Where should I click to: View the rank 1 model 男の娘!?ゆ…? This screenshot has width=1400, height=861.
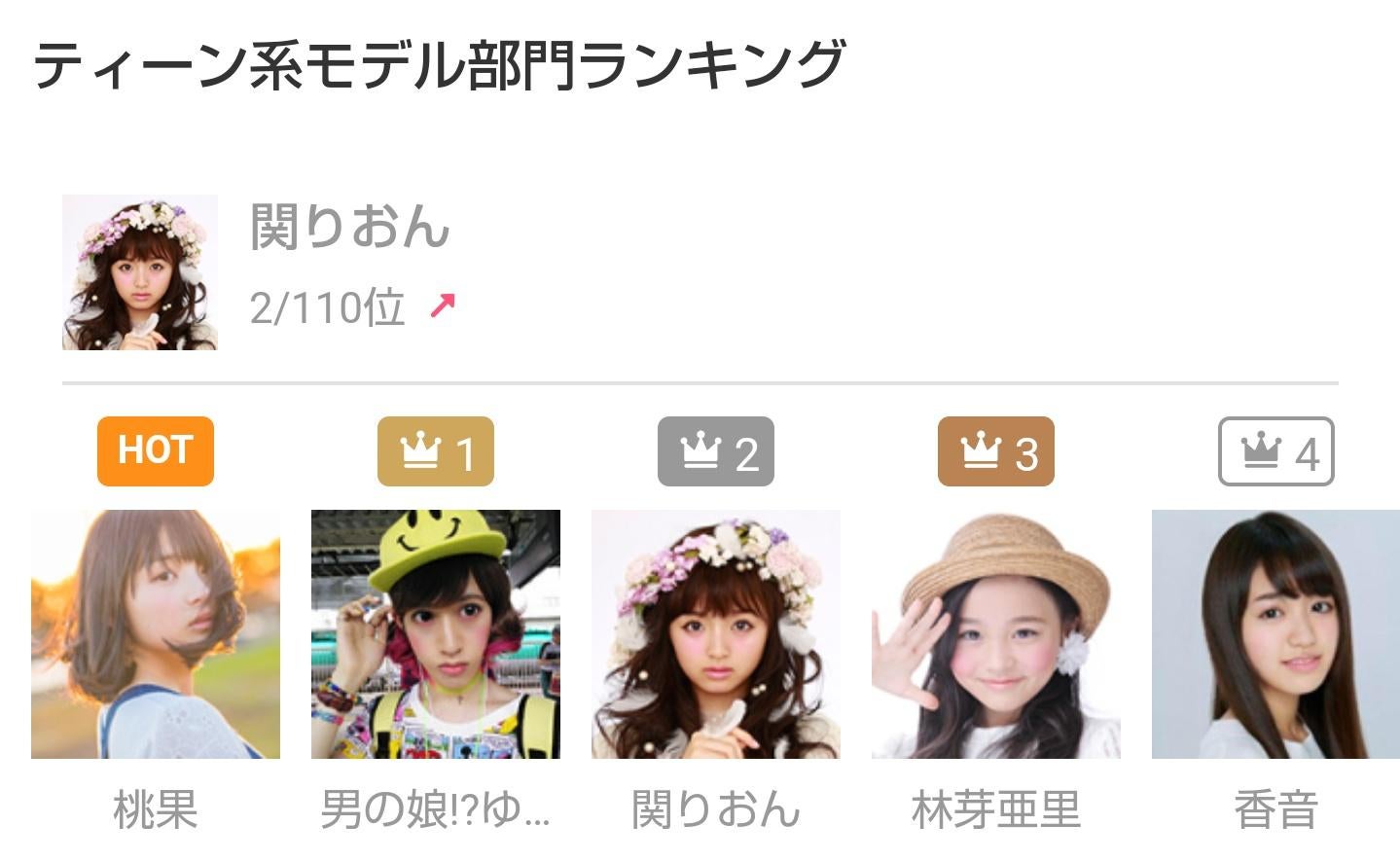436,634
